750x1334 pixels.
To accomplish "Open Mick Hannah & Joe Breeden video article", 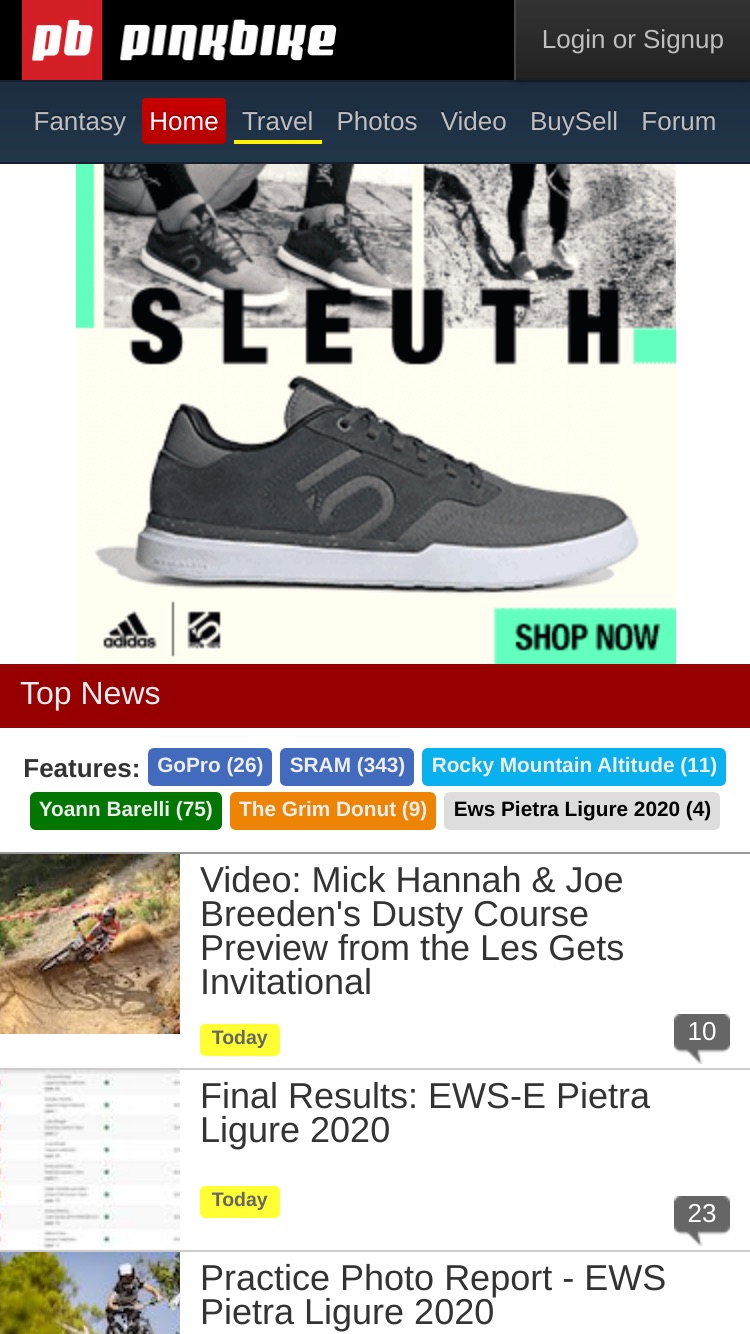I will pos(412,931).
